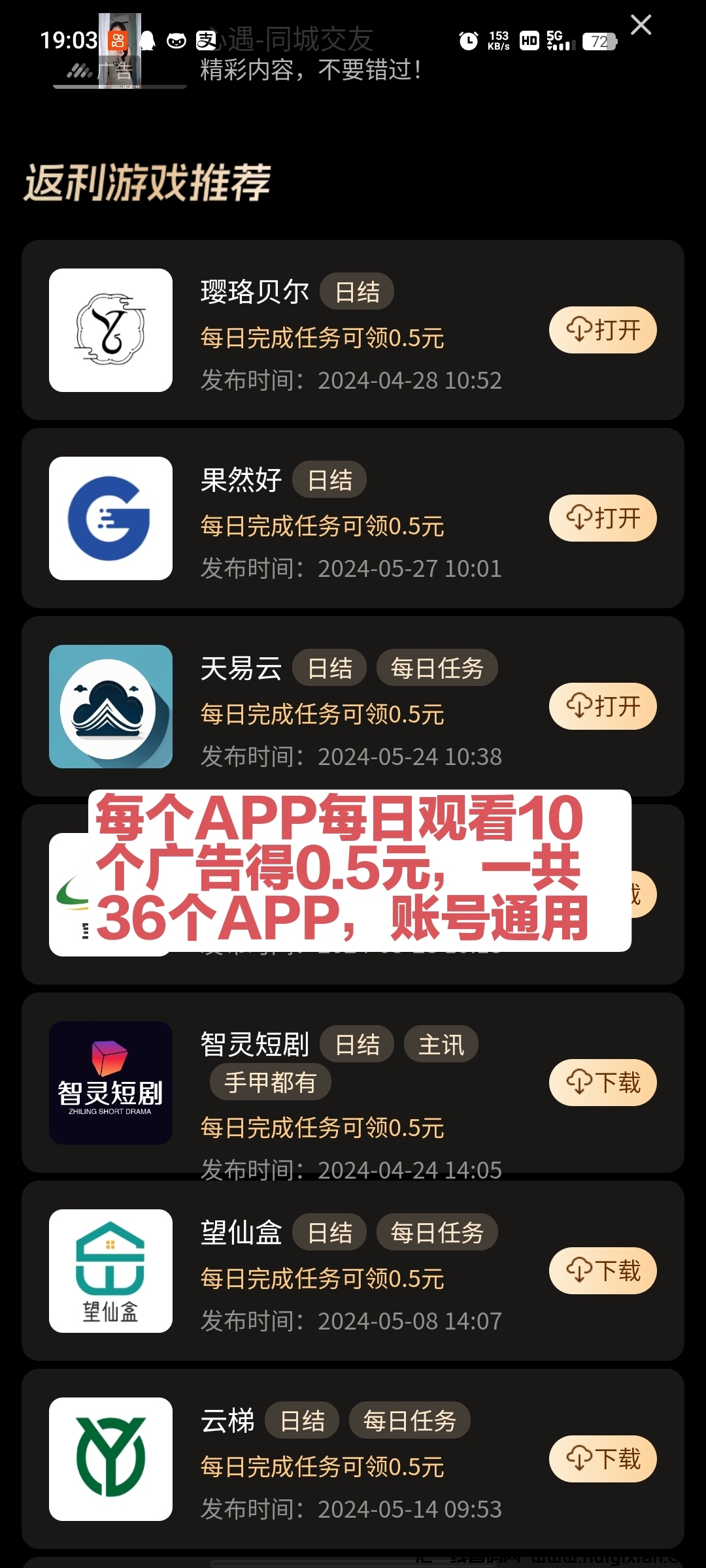
Task: Tap 打开 button for 天易云
Action: [x=602, y=706]
